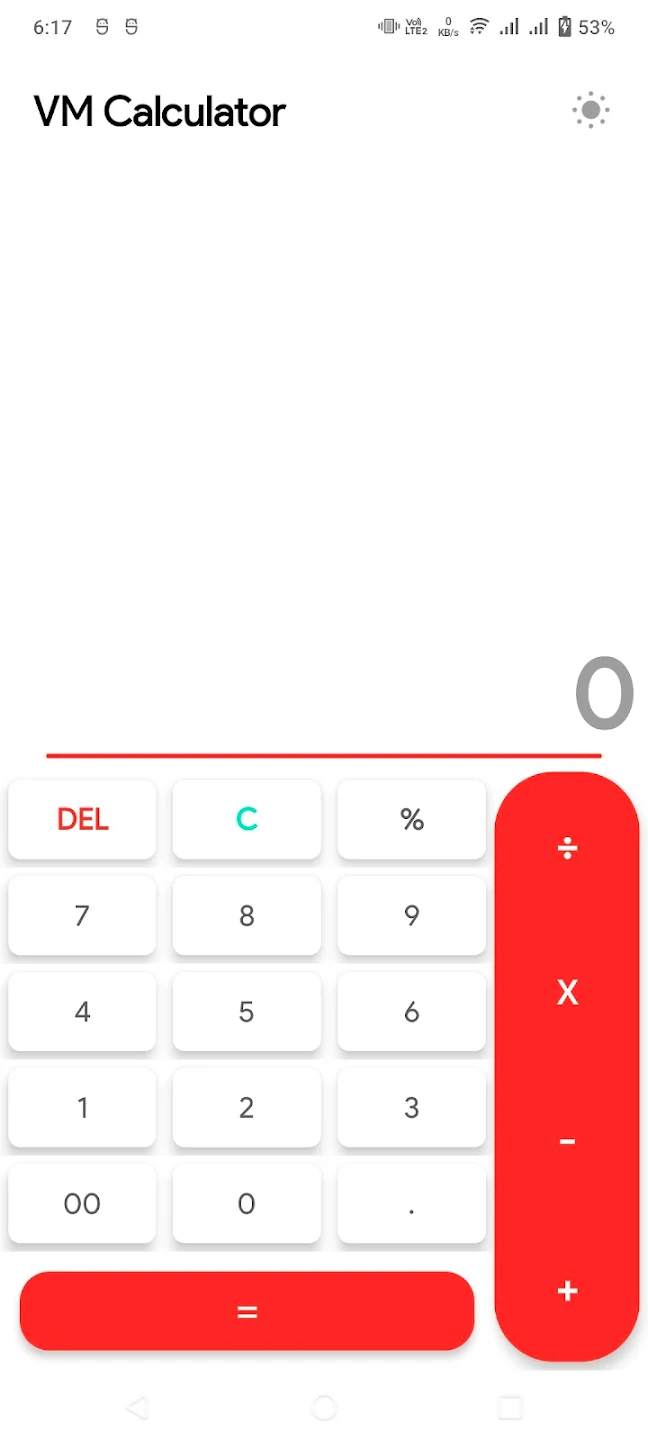Hit the plus operator

tap(567, 1291)
